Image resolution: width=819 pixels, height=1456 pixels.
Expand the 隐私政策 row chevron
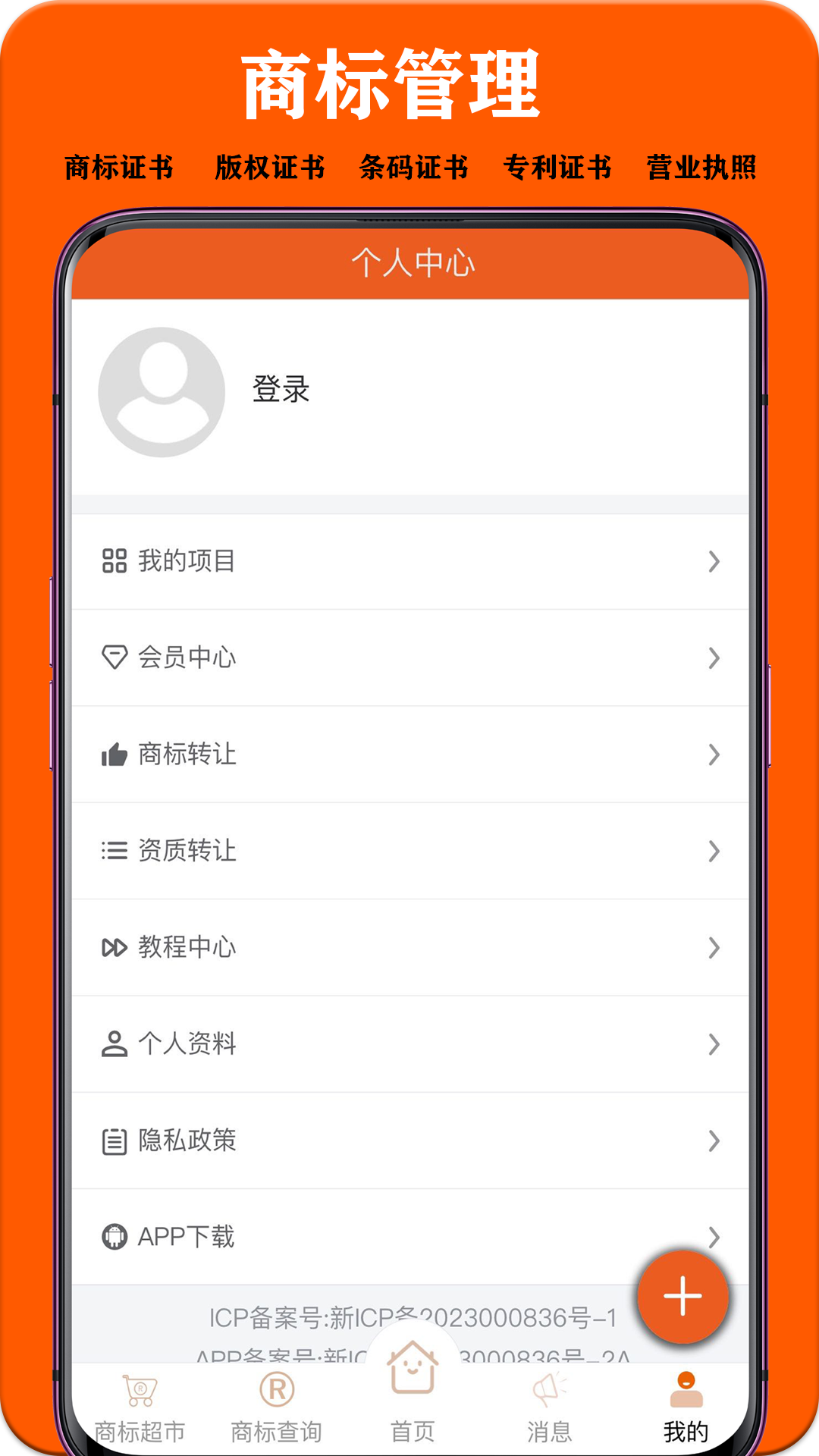tap(713, 1141)
